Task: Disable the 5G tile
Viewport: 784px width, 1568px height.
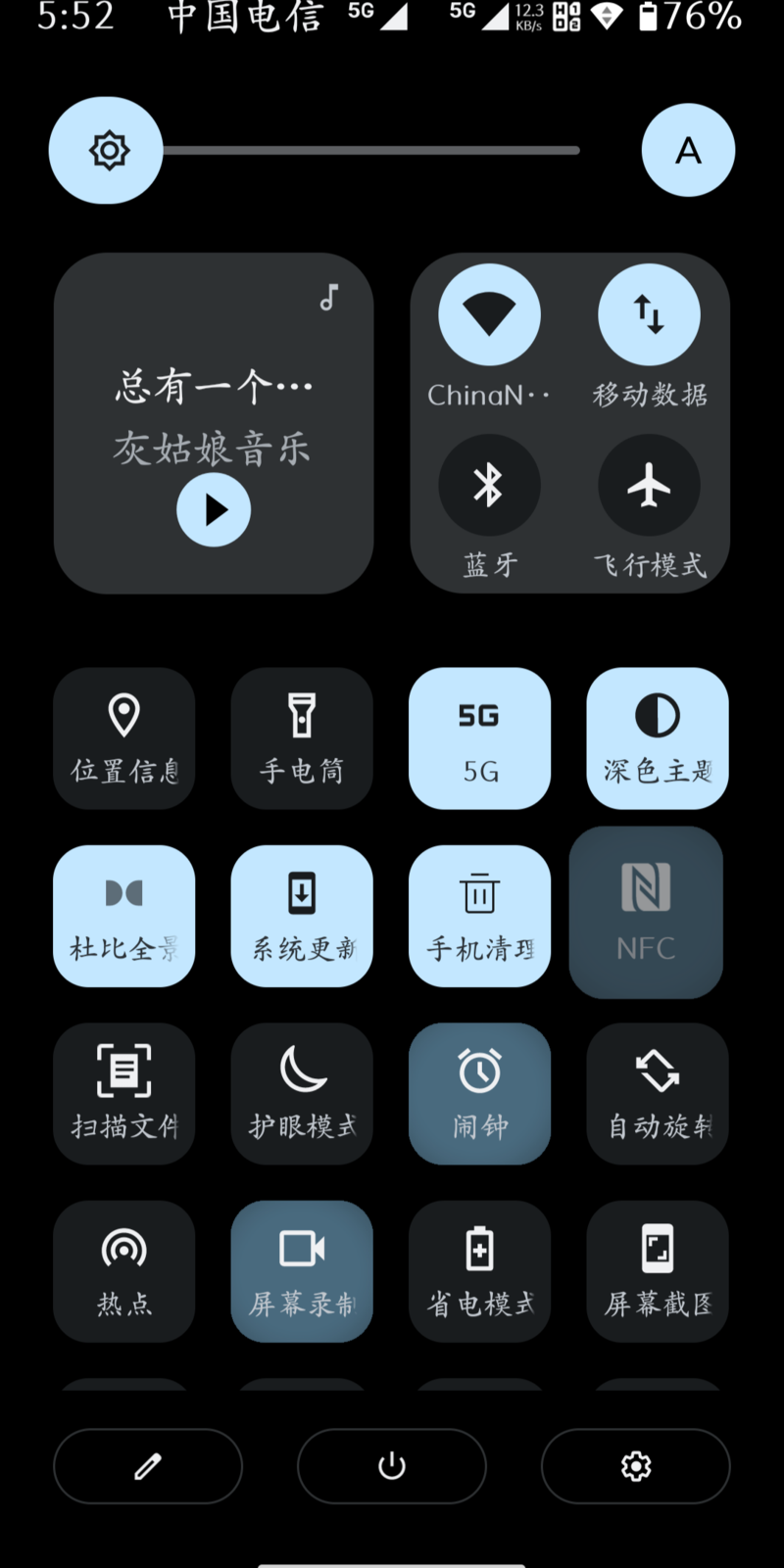Action: pos(479,738)
